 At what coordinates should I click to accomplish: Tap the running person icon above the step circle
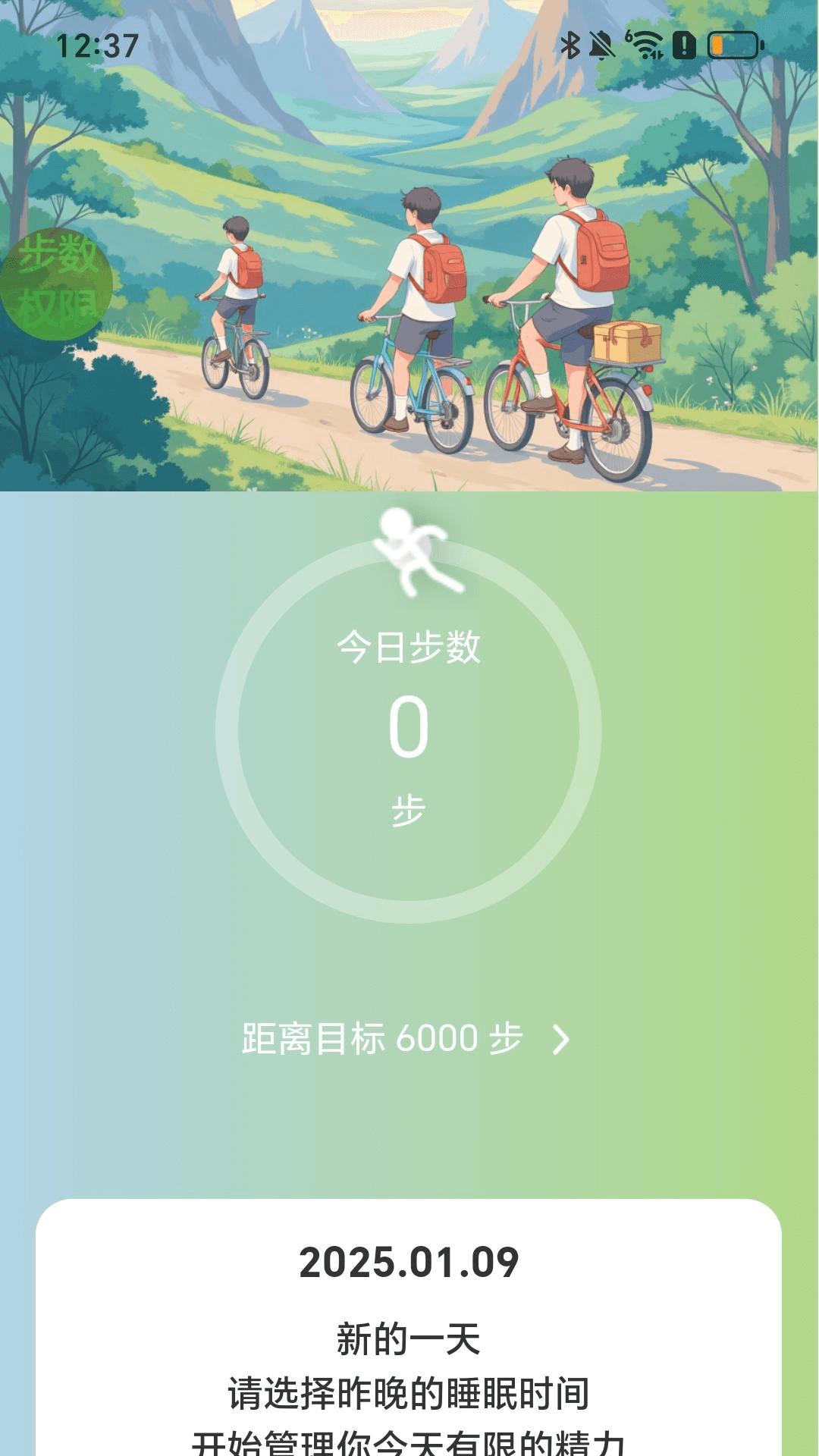(417, 554)
